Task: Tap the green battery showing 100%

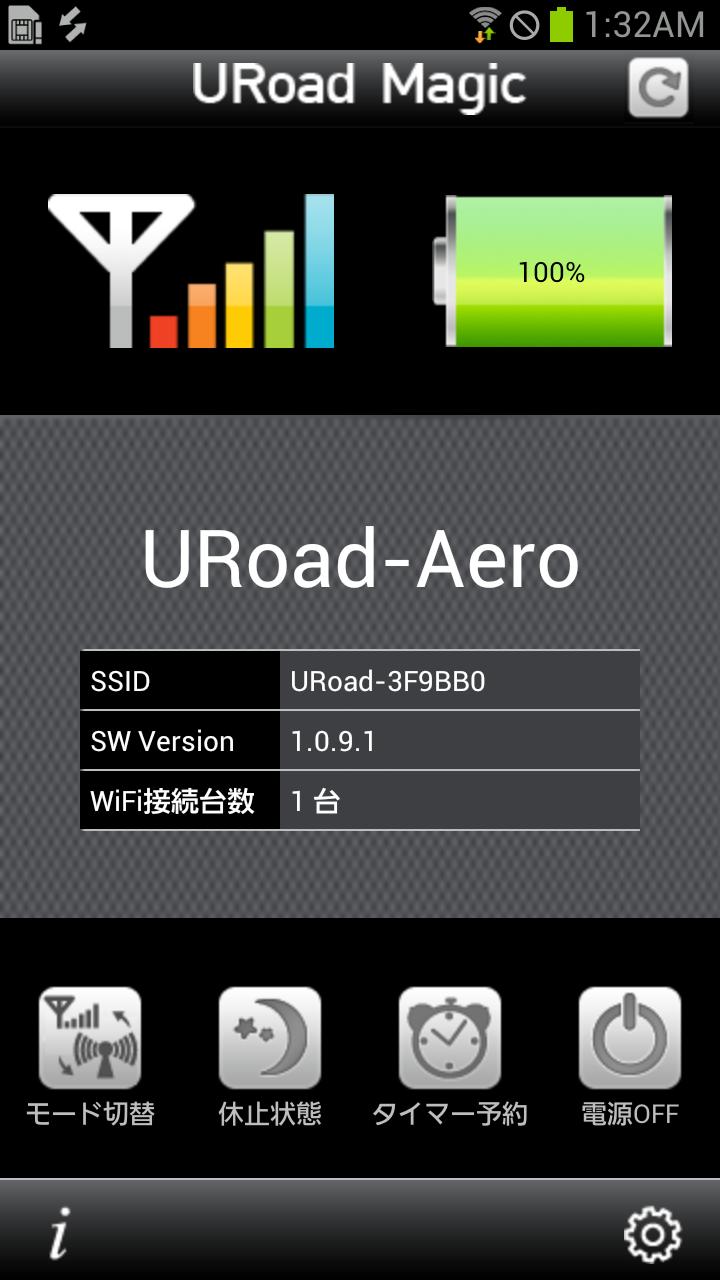Action: click(x=555, y=268)
